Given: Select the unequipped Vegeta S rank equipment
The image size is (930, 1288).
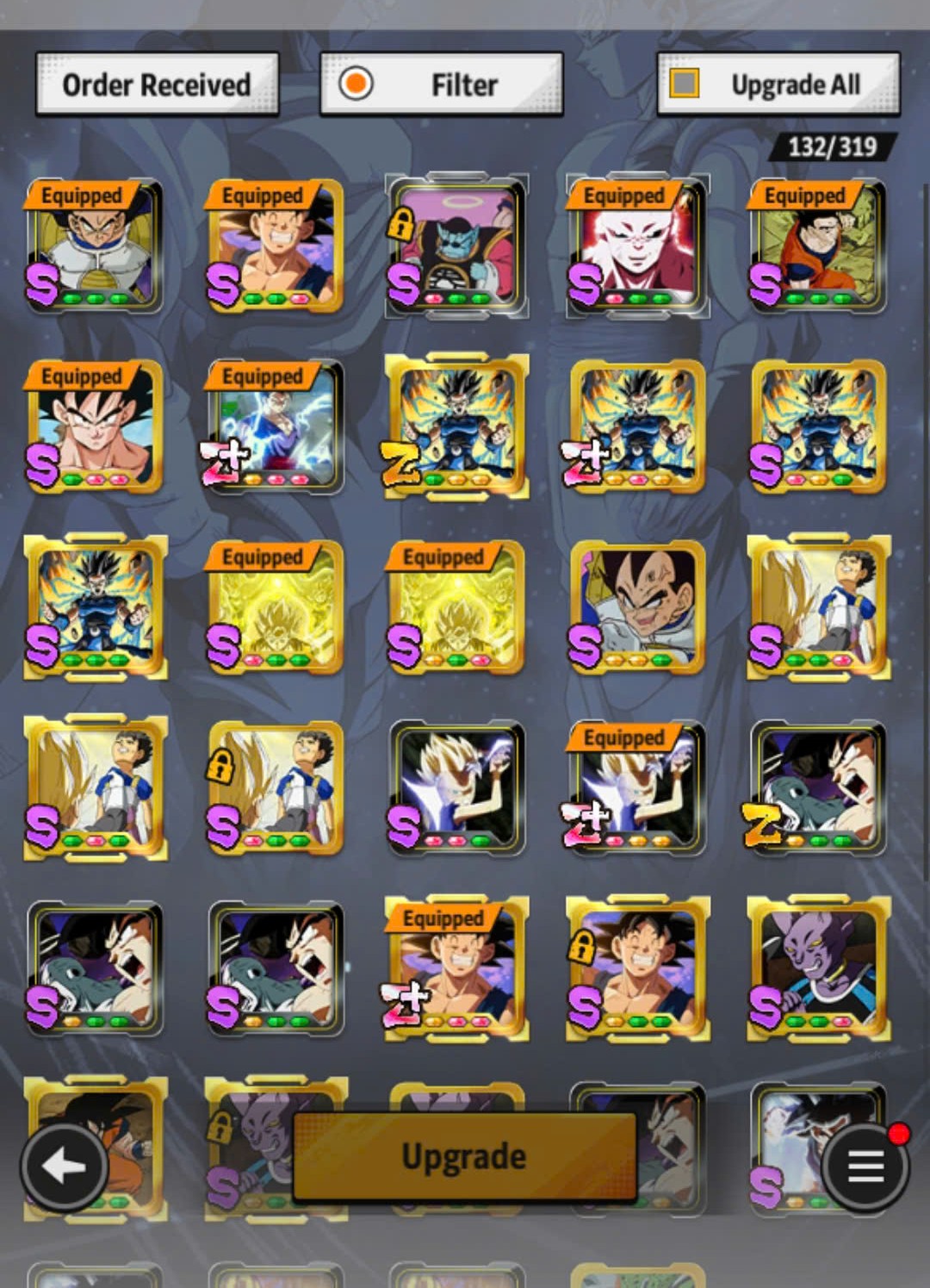Looking at the screenshot, I should [x=637, y=607].
